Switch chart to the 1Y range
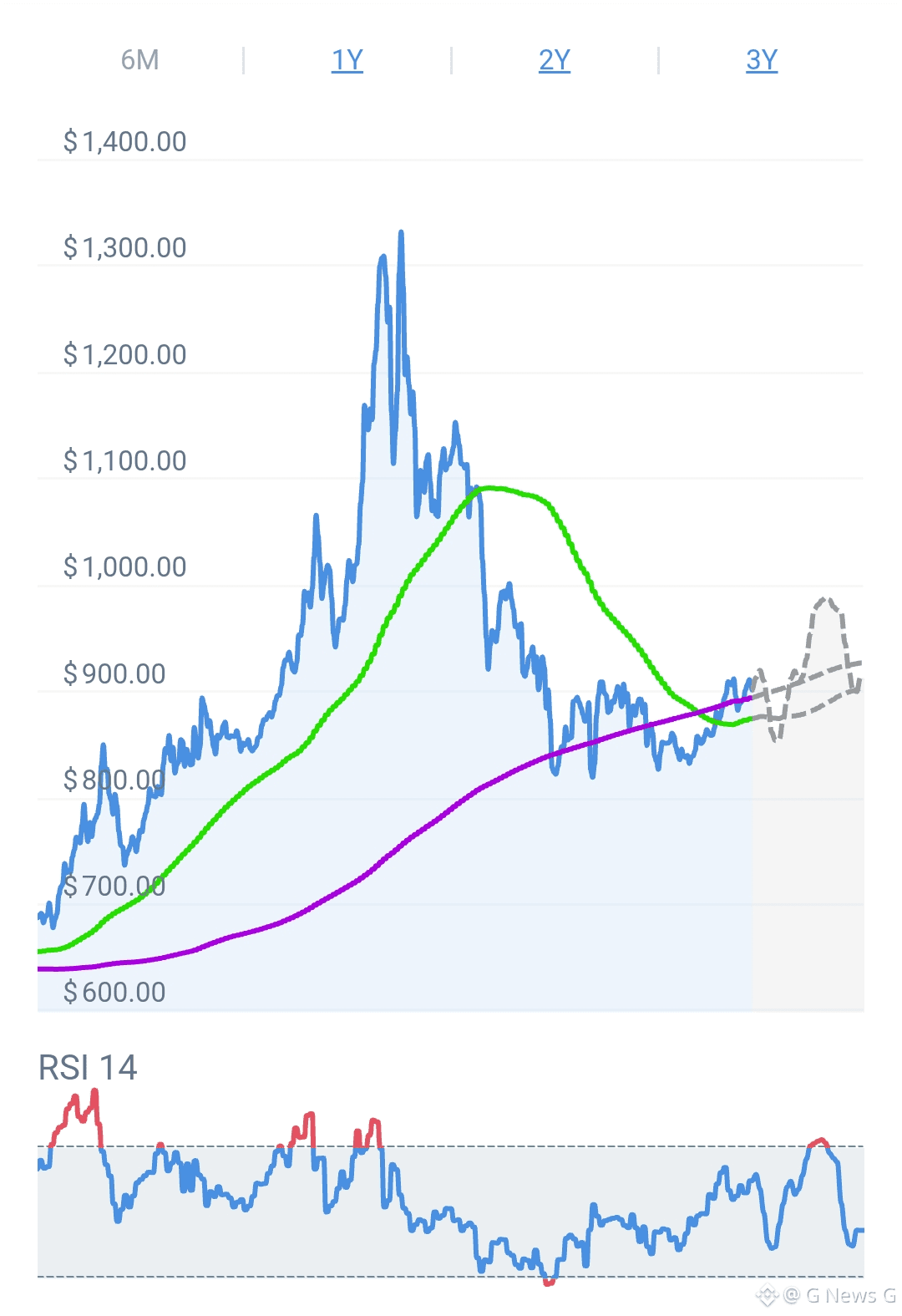 [x=347, y=60]
